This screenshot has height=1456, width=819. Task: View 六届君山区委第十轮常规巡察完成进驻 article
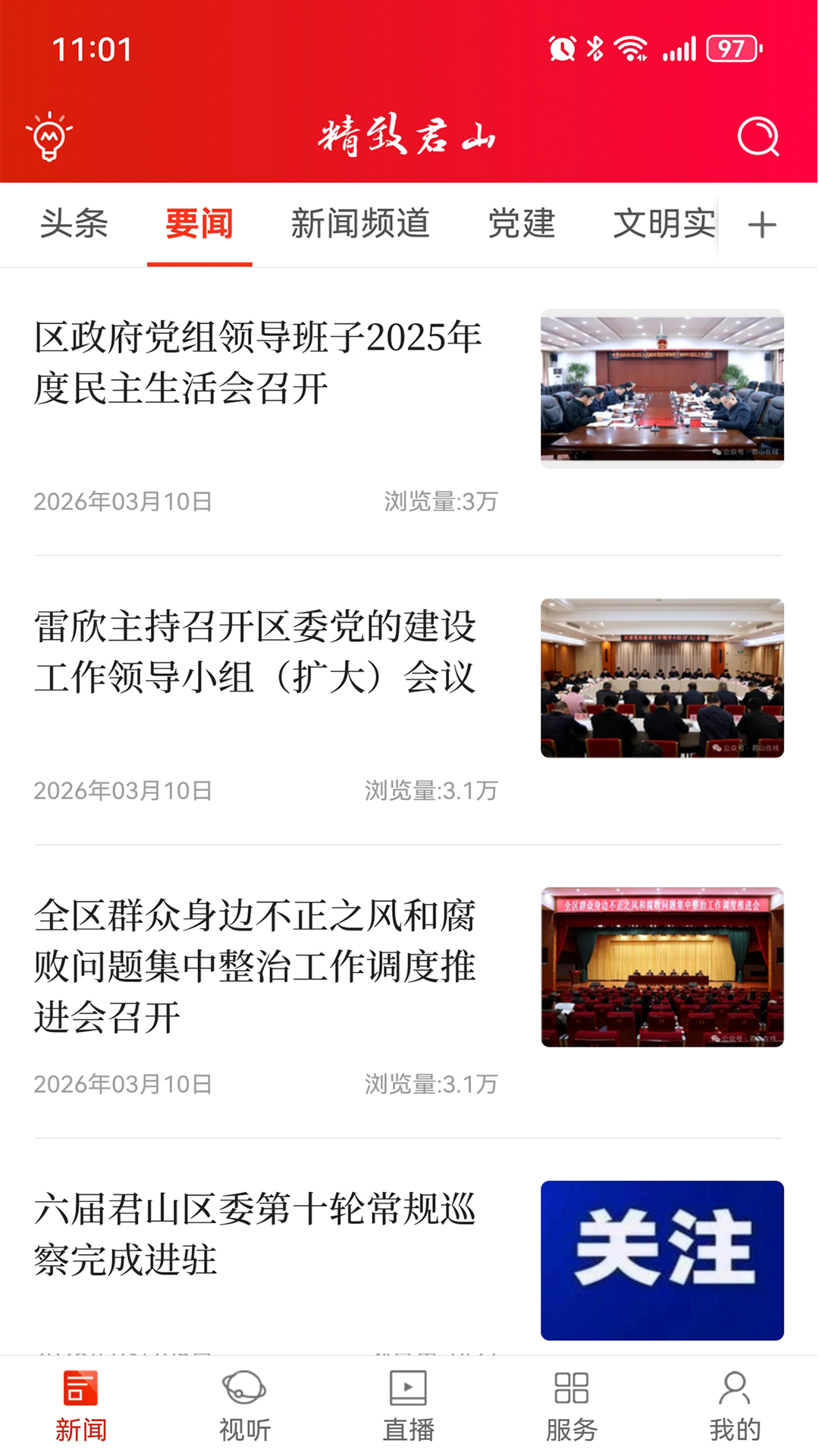click(256, 1235)
